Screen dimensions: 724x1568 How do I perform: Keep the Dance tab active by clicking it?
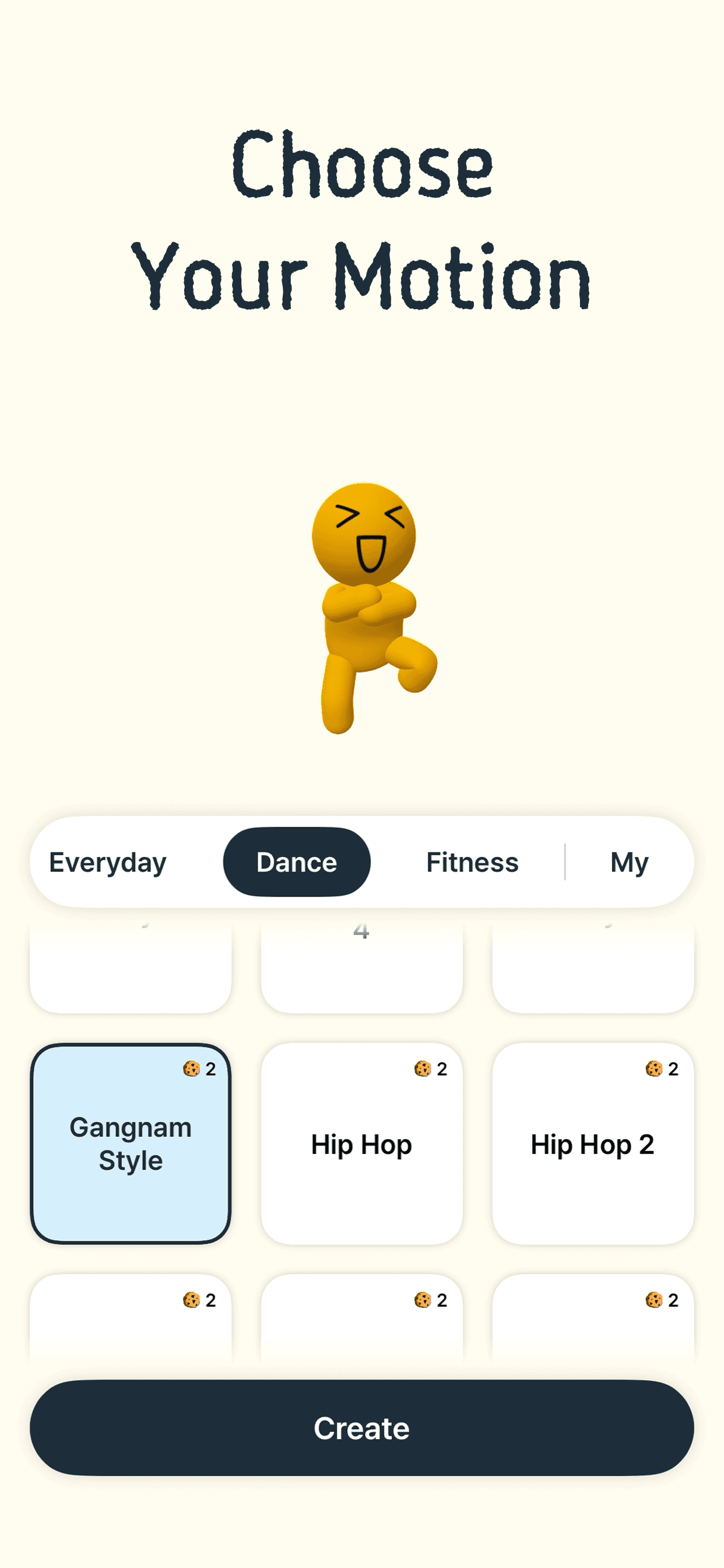point(297,862)
